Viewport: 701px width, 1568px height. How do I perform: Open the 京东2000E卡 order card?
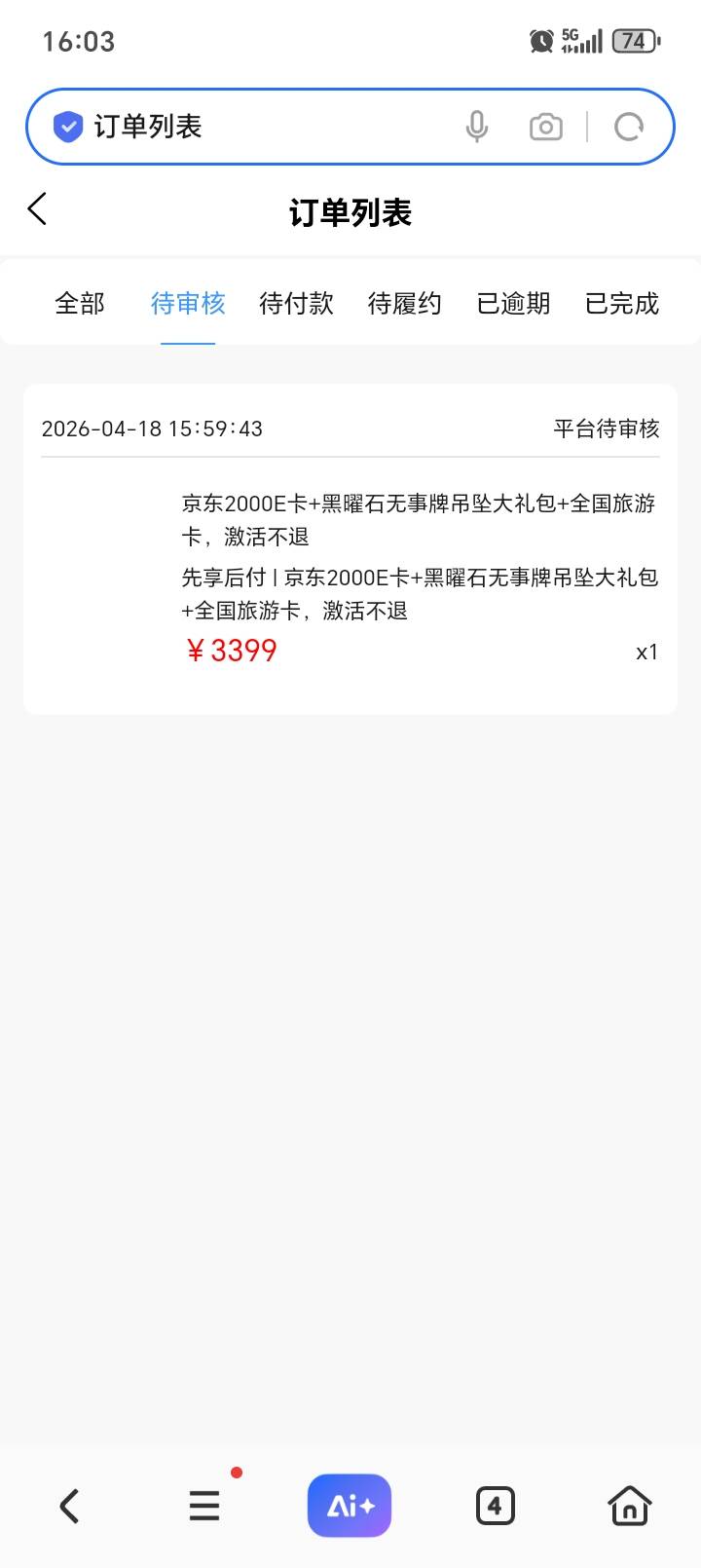pos(350,549)
